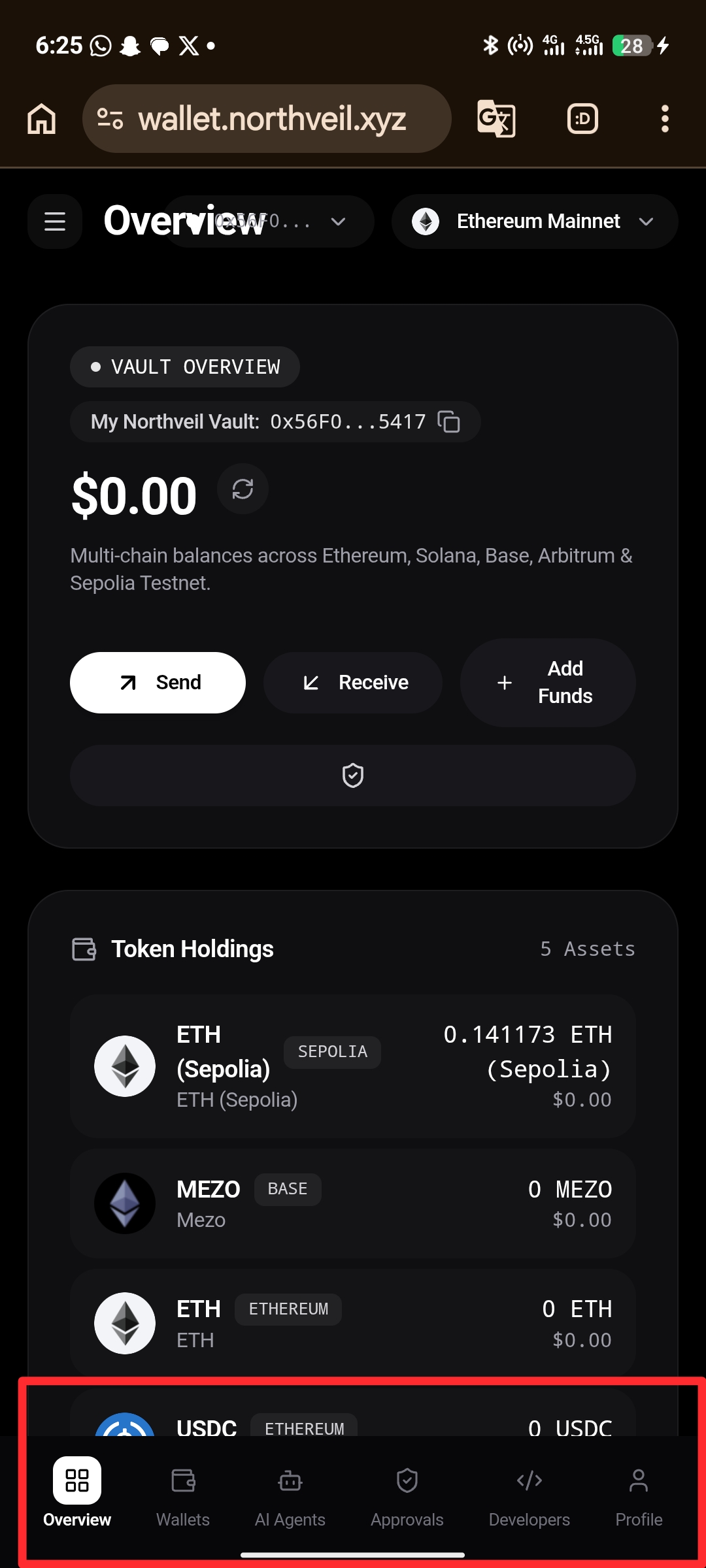Open the browser tab switcher
This screenshot has width=706, height=1568.
[x=582, y=119]
